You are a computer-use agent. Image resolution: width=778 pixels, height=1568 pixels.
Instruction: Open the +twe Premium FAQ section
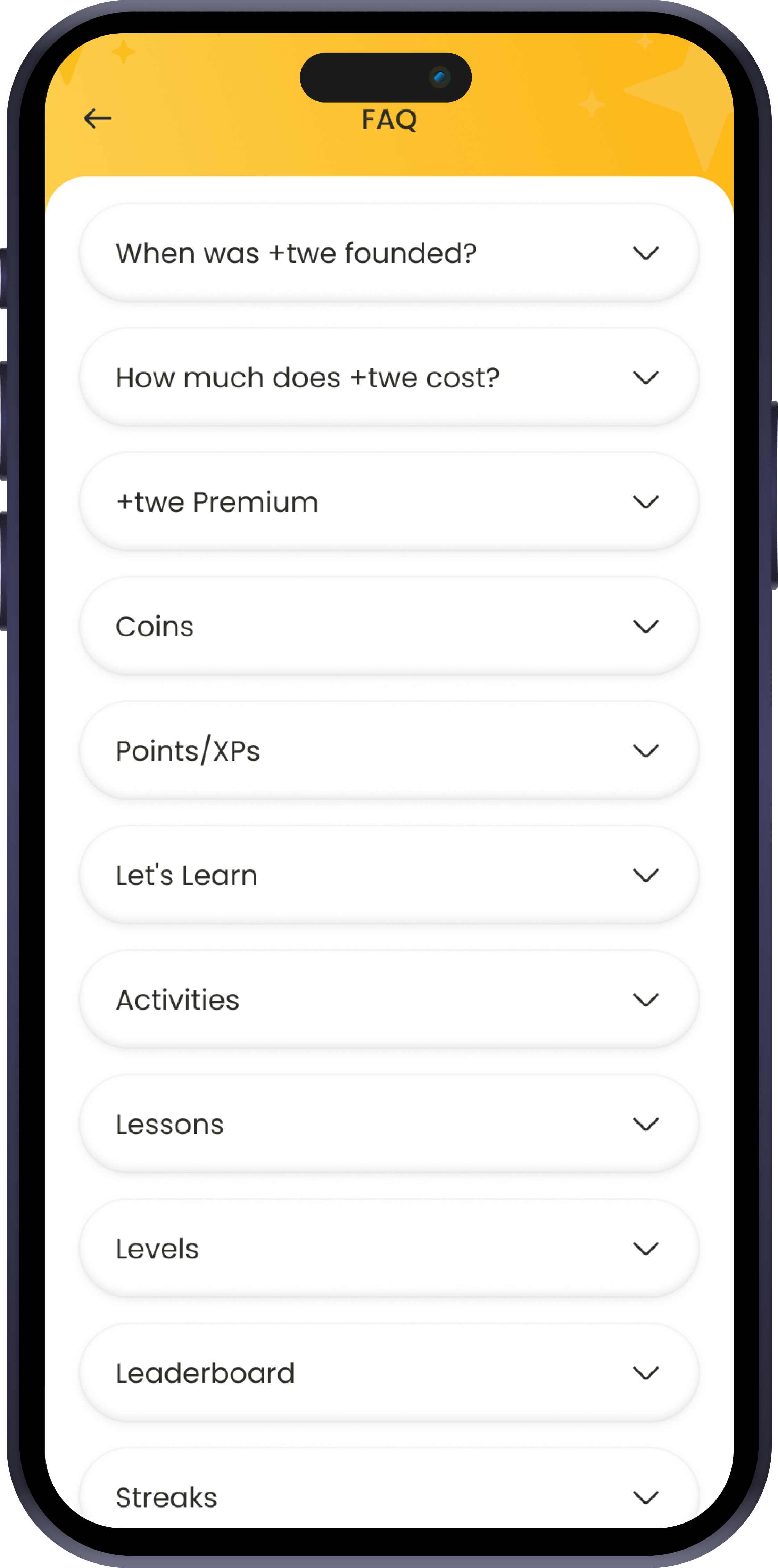(389, 502)
